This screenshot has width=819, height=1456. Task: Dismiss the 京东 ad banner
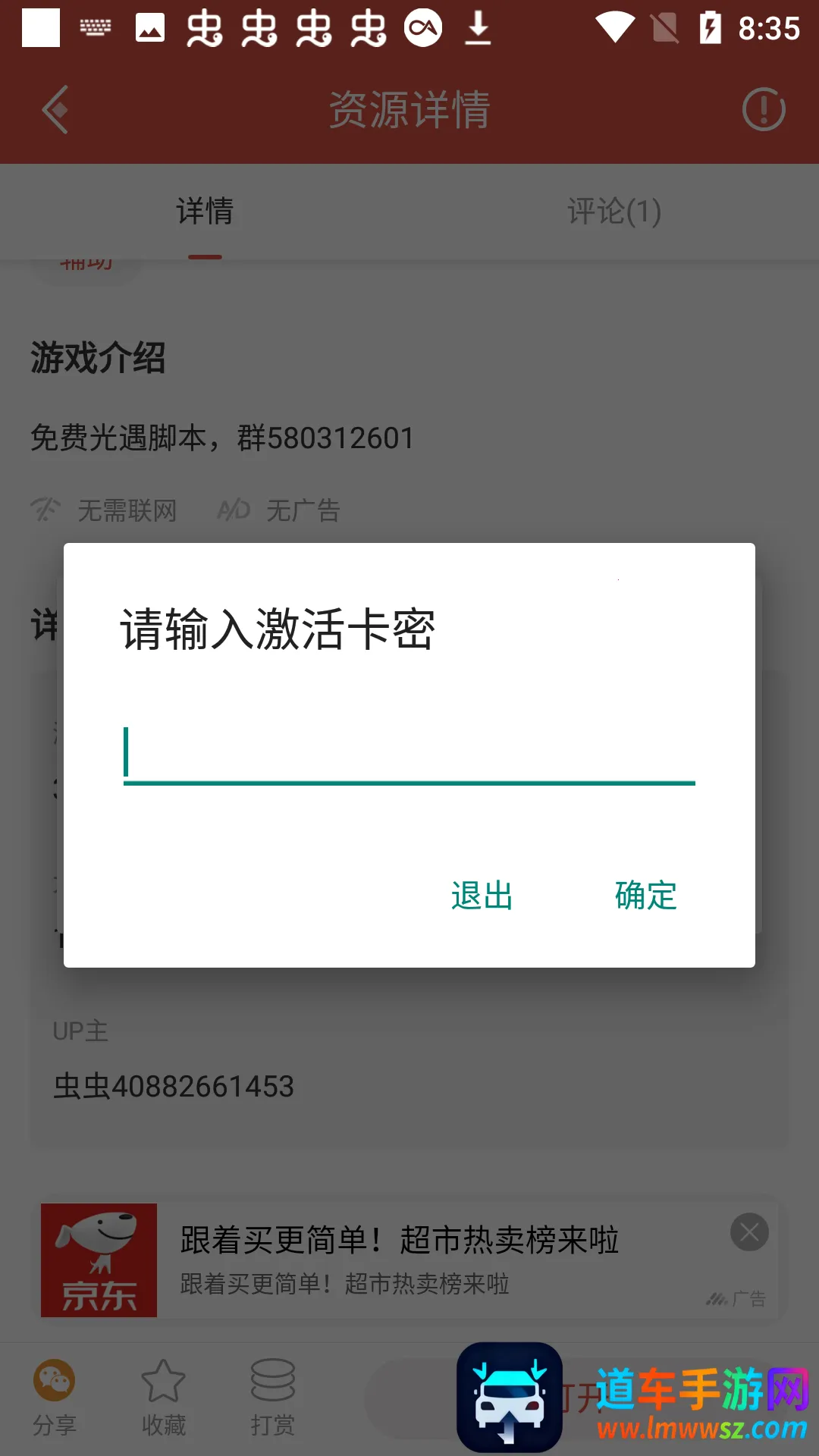(749, 1232)
